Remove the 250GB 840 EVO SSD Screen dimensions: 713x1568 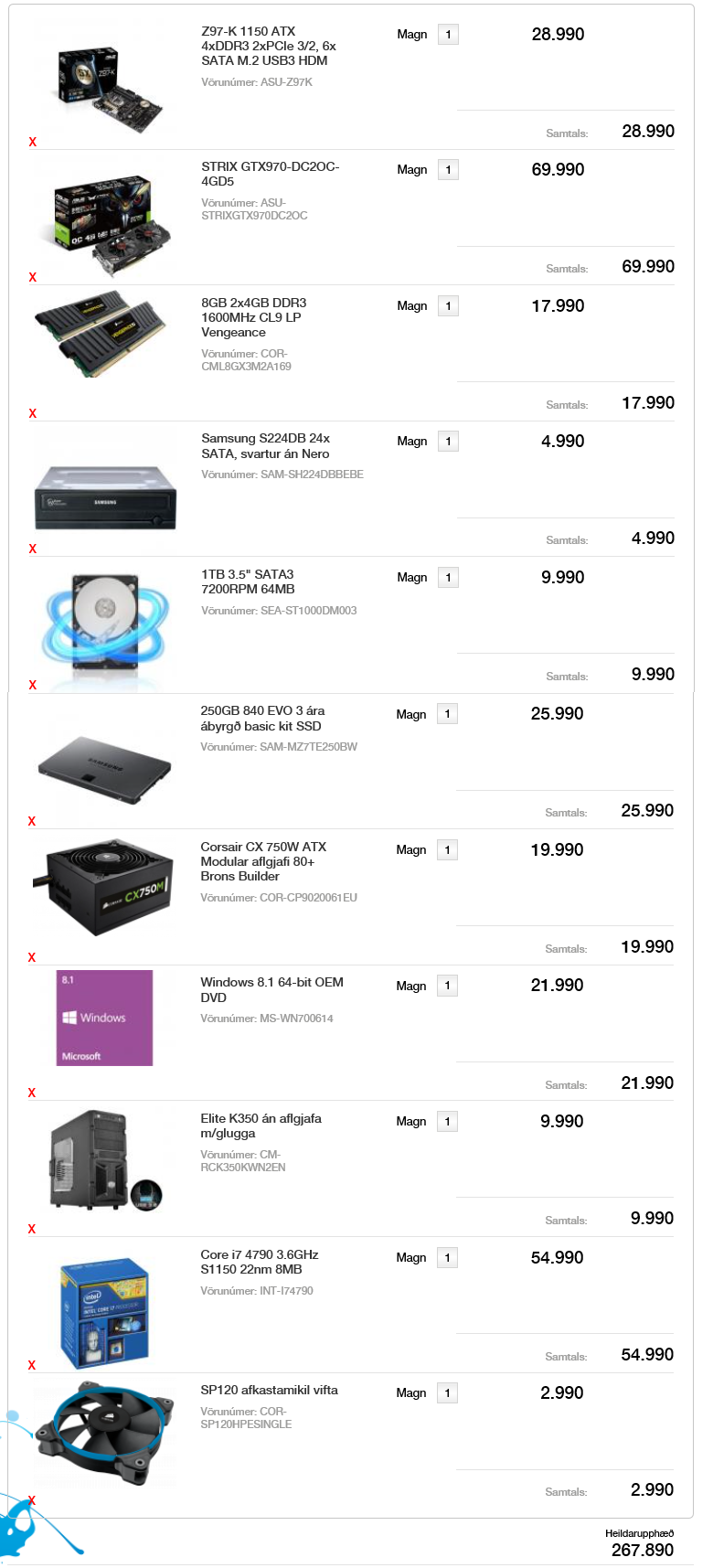coord(32,821)
